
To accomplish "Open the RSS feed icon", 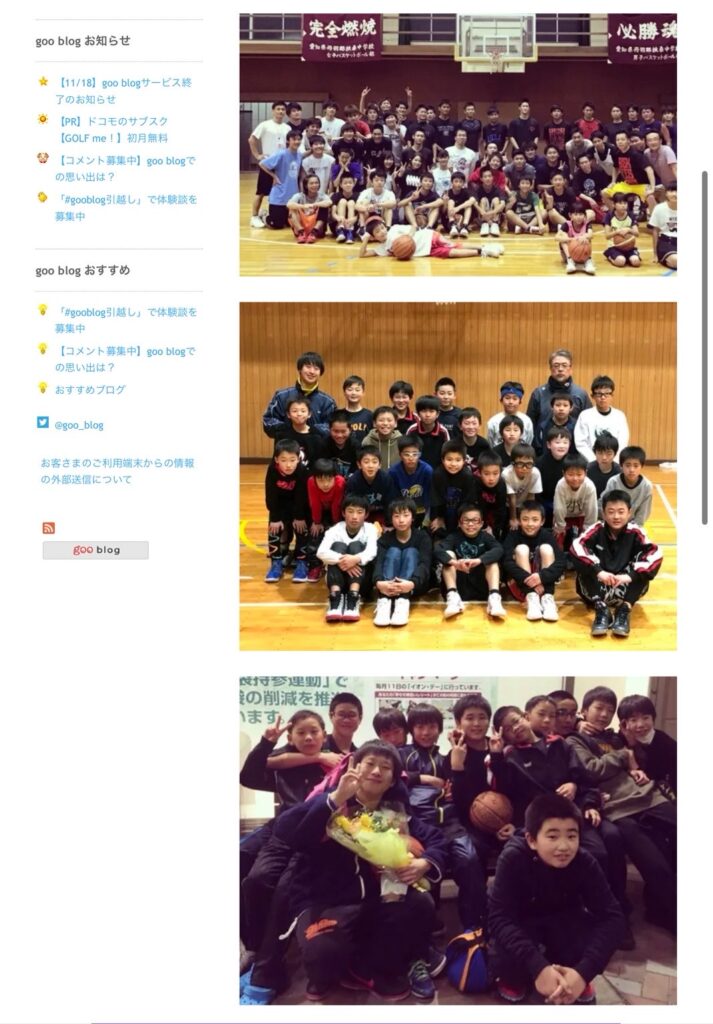I will coord(48,528).
